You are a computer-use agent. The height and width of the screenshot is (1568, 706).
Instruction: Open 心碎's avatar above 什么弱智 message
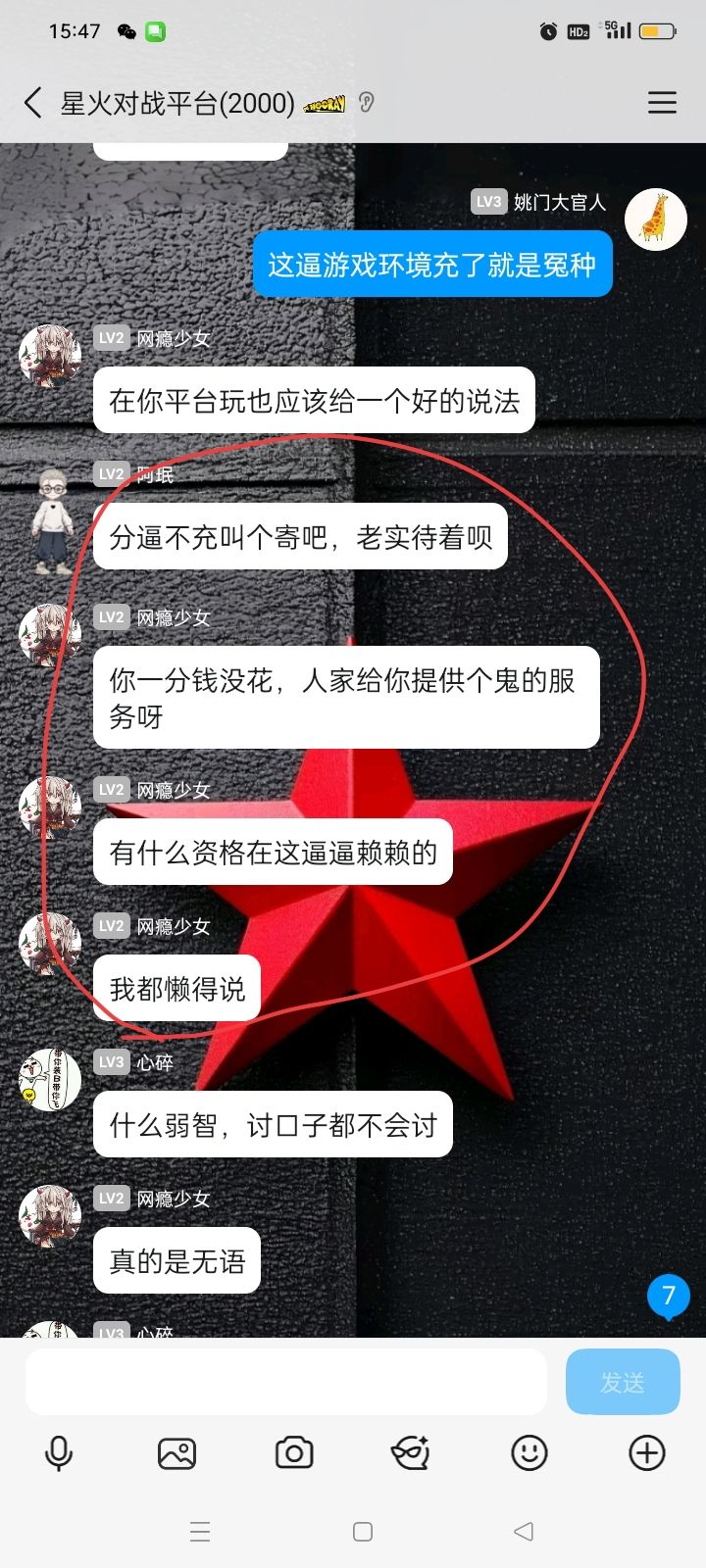(50, 1080)
